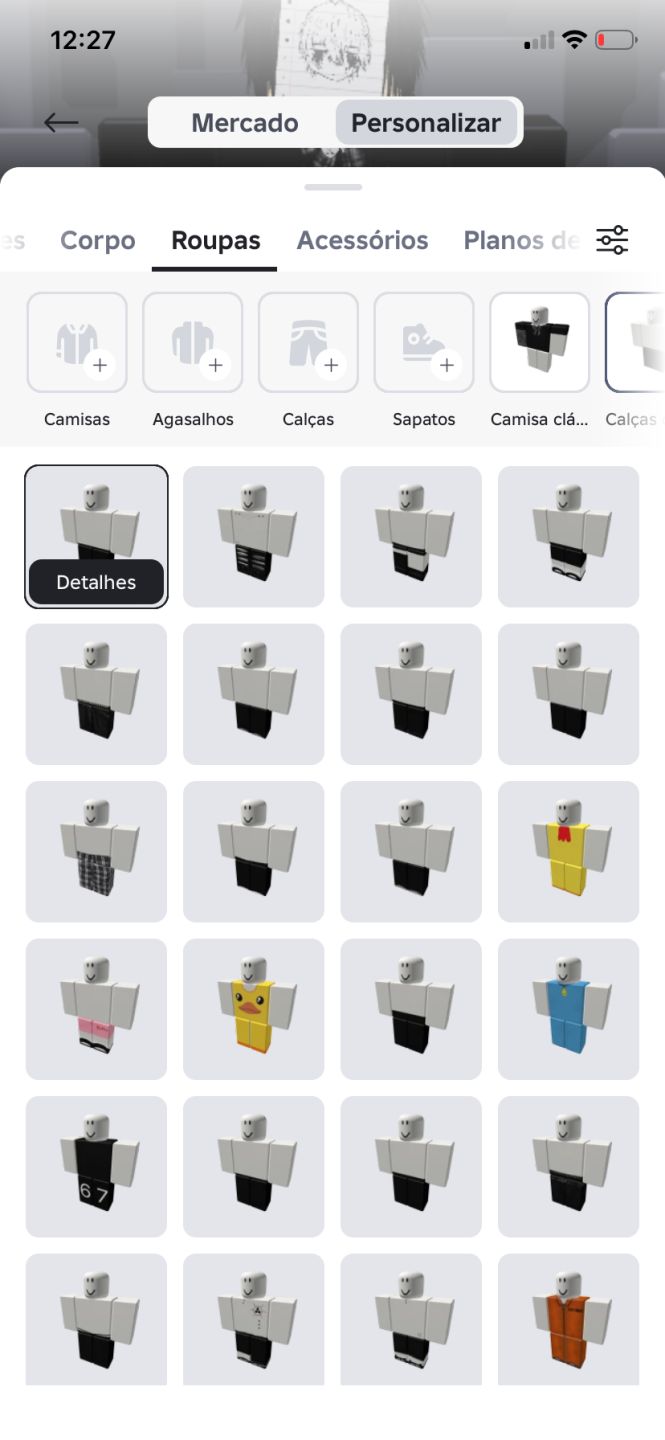The height and width of the screenshot is (1440, 665).
Task: Add an item in the Calças slot
Action: (308, 342)
